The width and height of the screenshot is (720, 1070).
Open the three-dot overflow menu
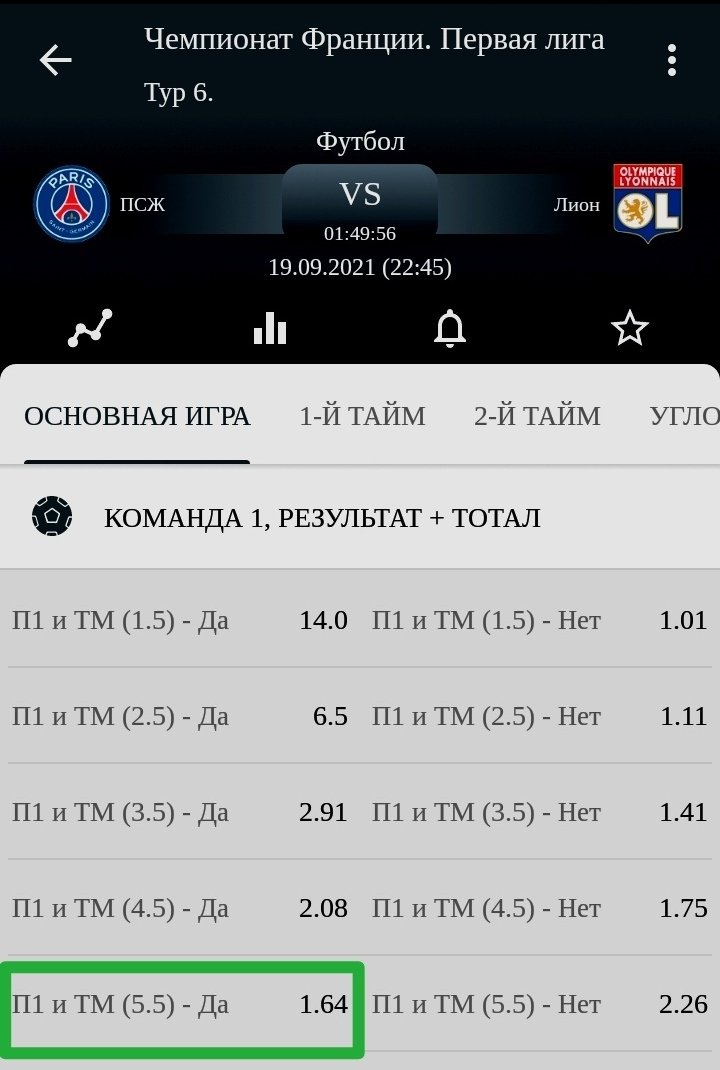click(x=672, y=61)
